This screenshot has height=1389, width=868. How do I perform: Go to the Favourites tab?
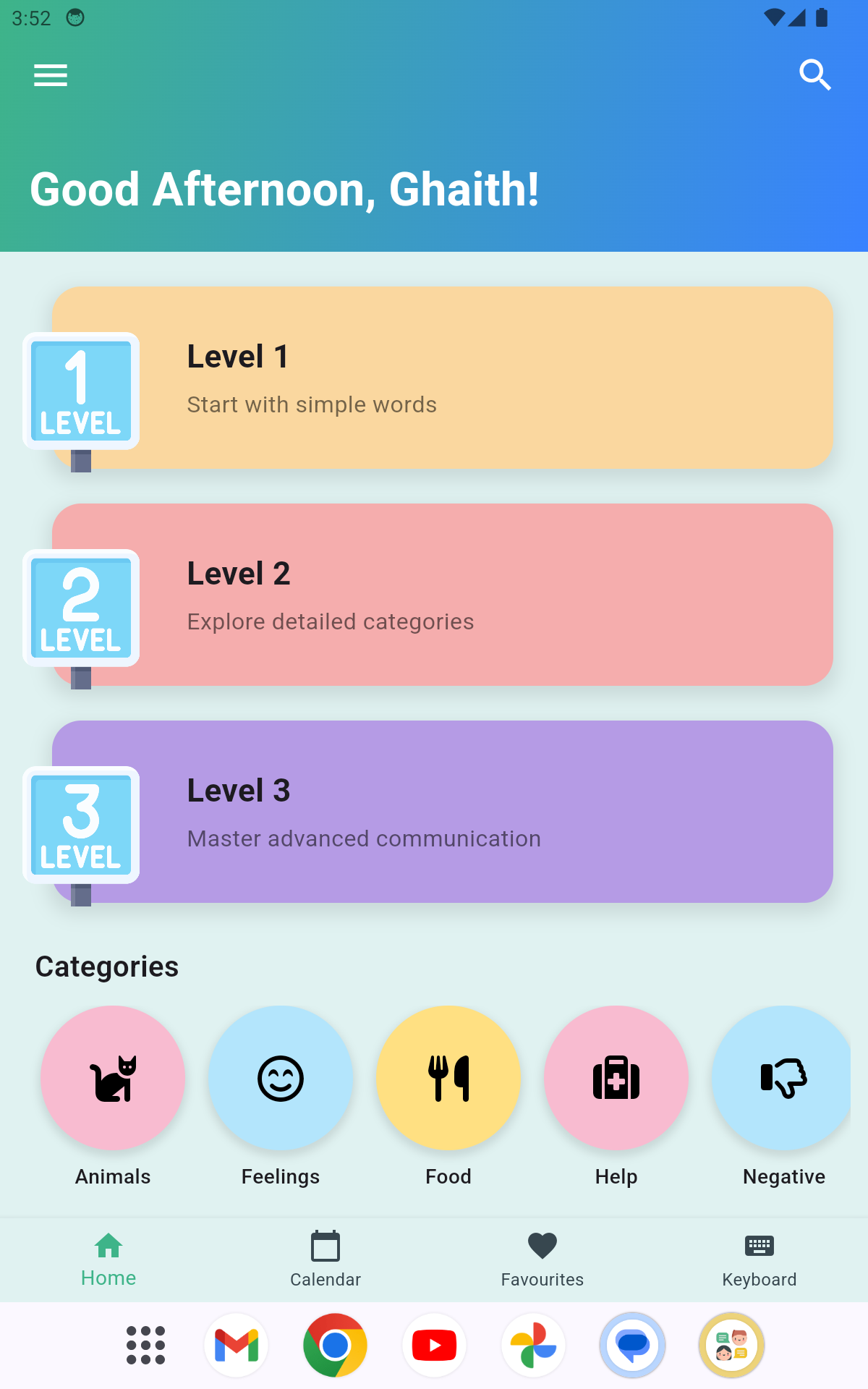[542, 1259]
